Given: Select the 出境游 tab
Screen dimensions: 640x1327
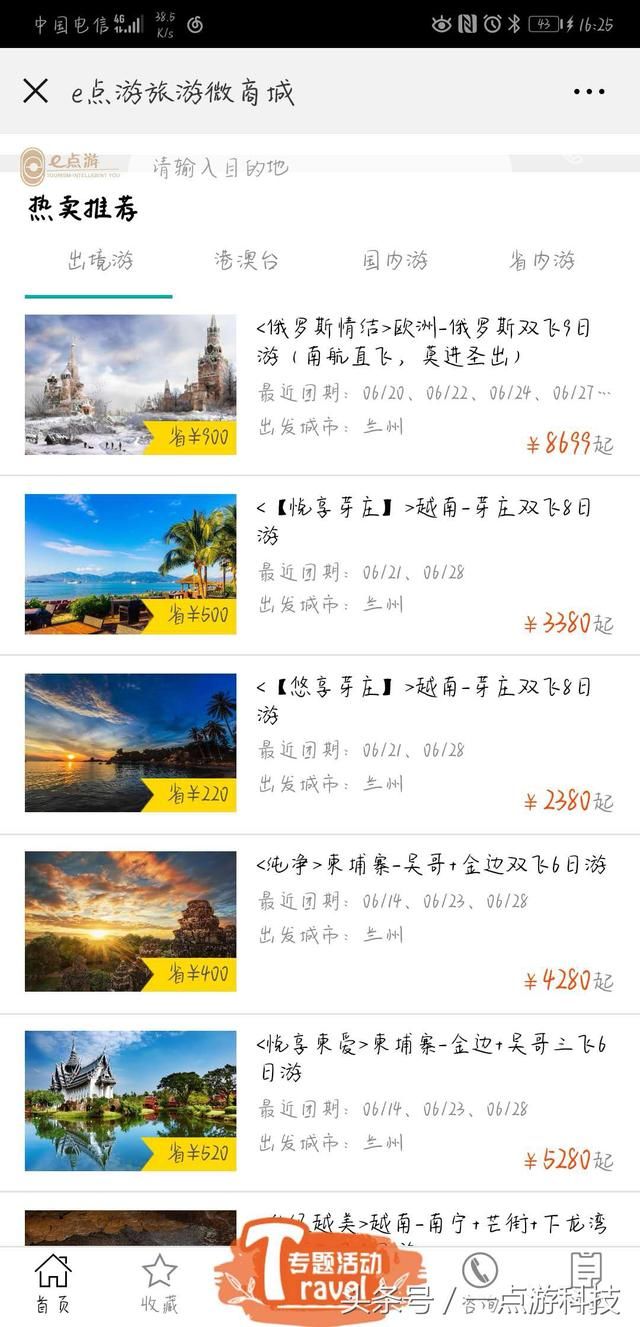Looking at the screenshot, I should point(99,261).
